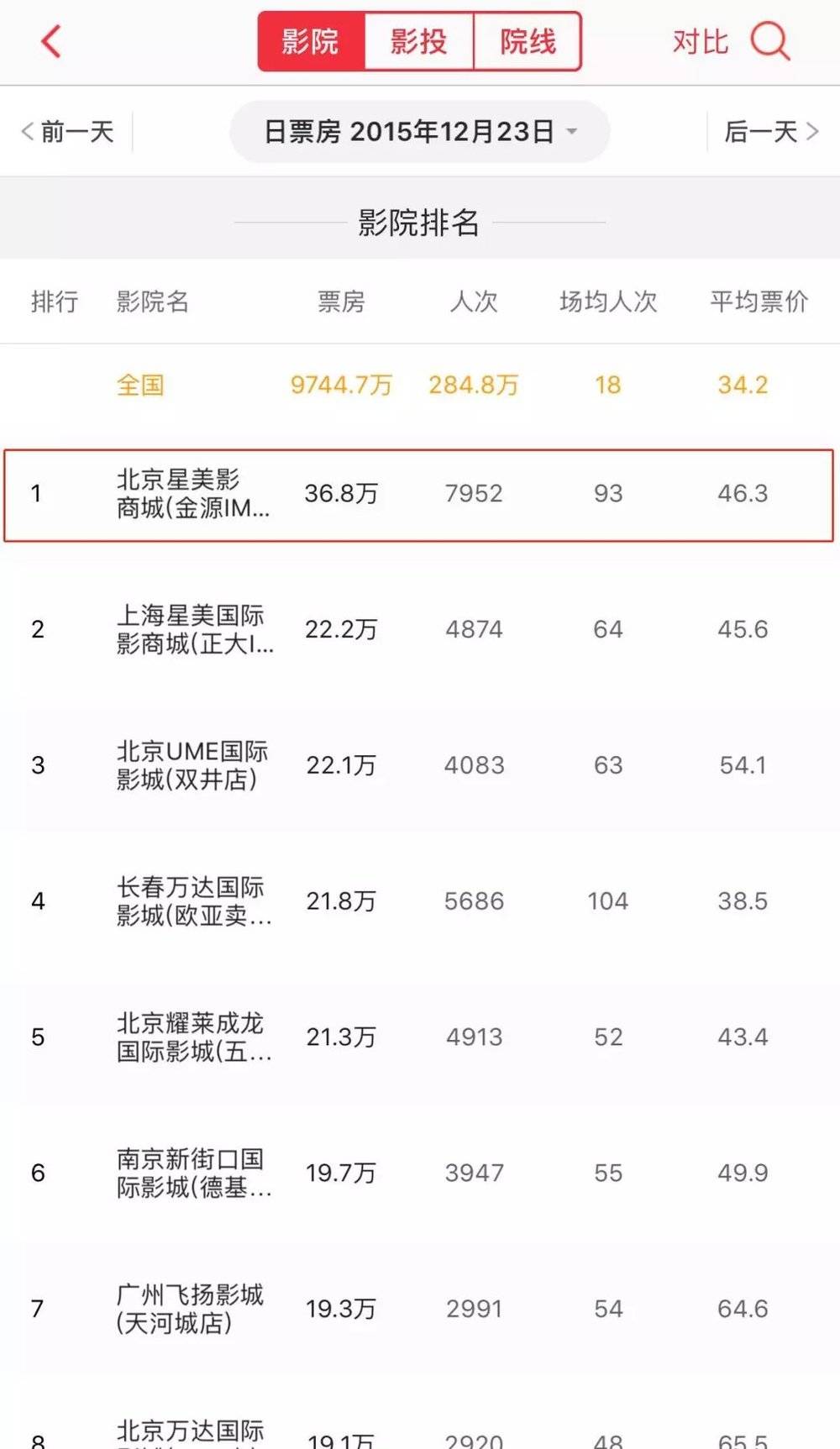This screenshot has height=1449, width=840.
Task: Go to 前一天 previous day
Action: pyautogui.click(x=68, y=132)
